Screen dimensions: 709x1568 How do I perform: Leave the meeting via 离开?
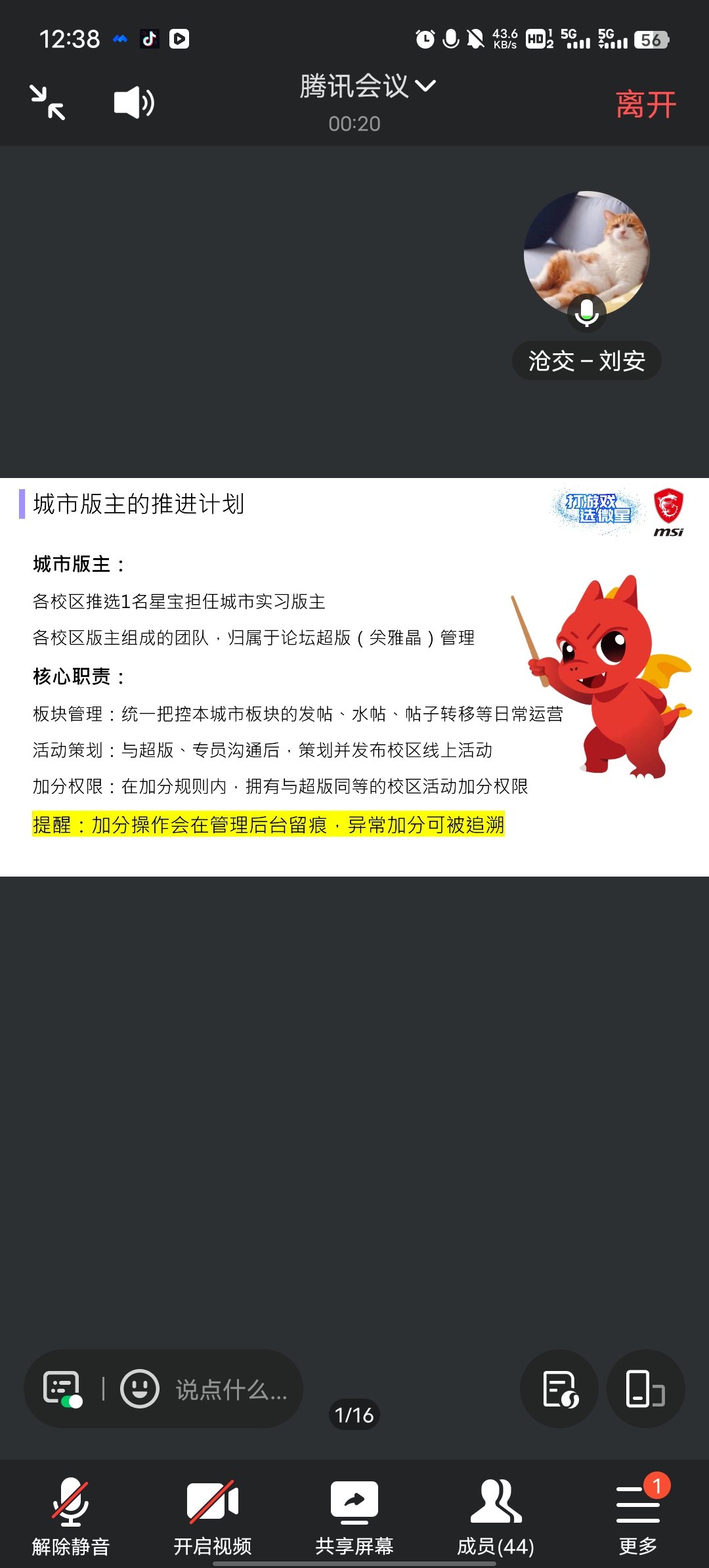645,105
